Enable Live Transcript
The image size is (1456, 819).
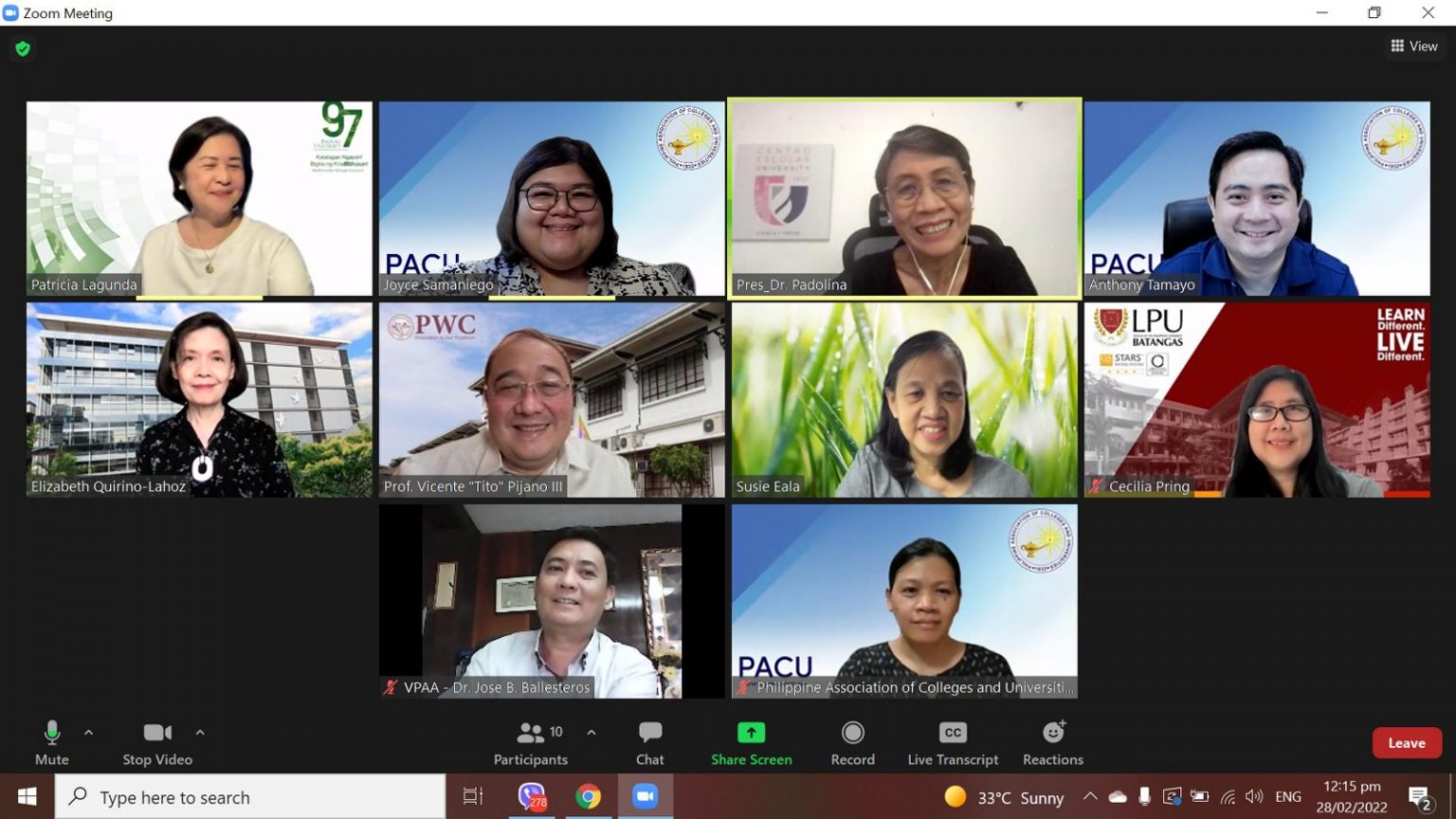point(953,742)
